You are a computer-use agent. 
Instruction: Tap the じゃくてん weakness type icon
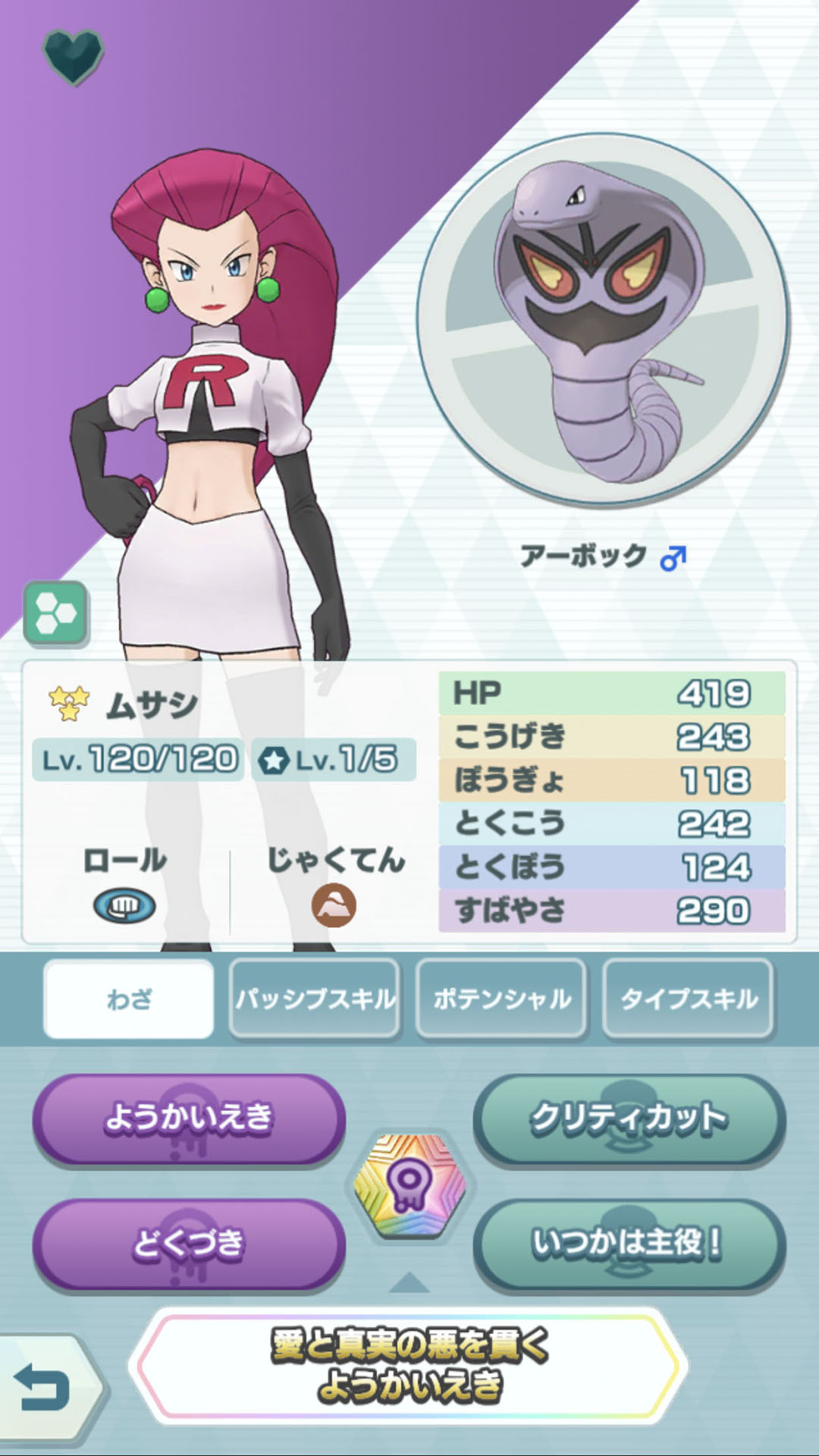click(x=334, y=906)
